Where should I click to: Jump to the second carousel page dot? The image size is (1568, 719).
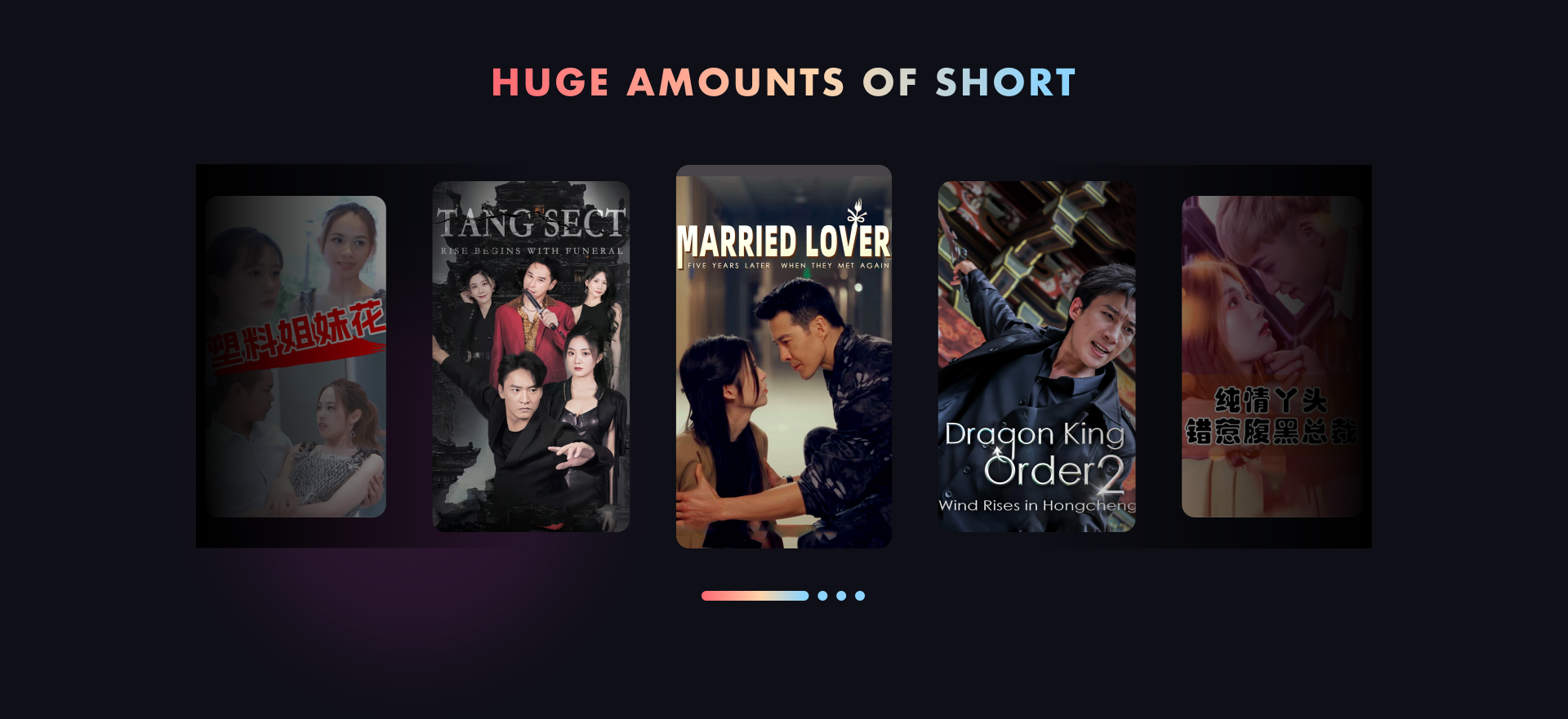point(822,596)
